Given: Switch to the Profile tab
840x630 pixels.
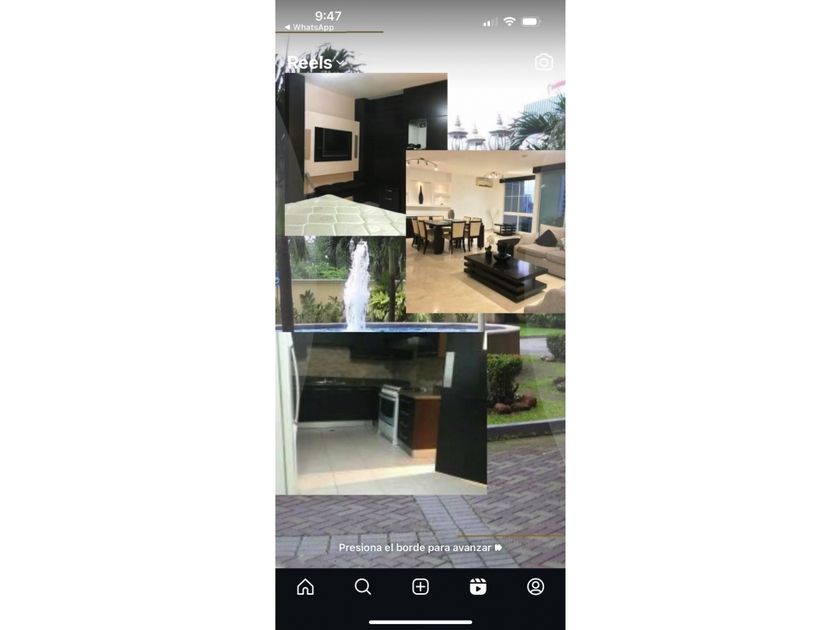Looking at the screenshot, I should (536, 587).
